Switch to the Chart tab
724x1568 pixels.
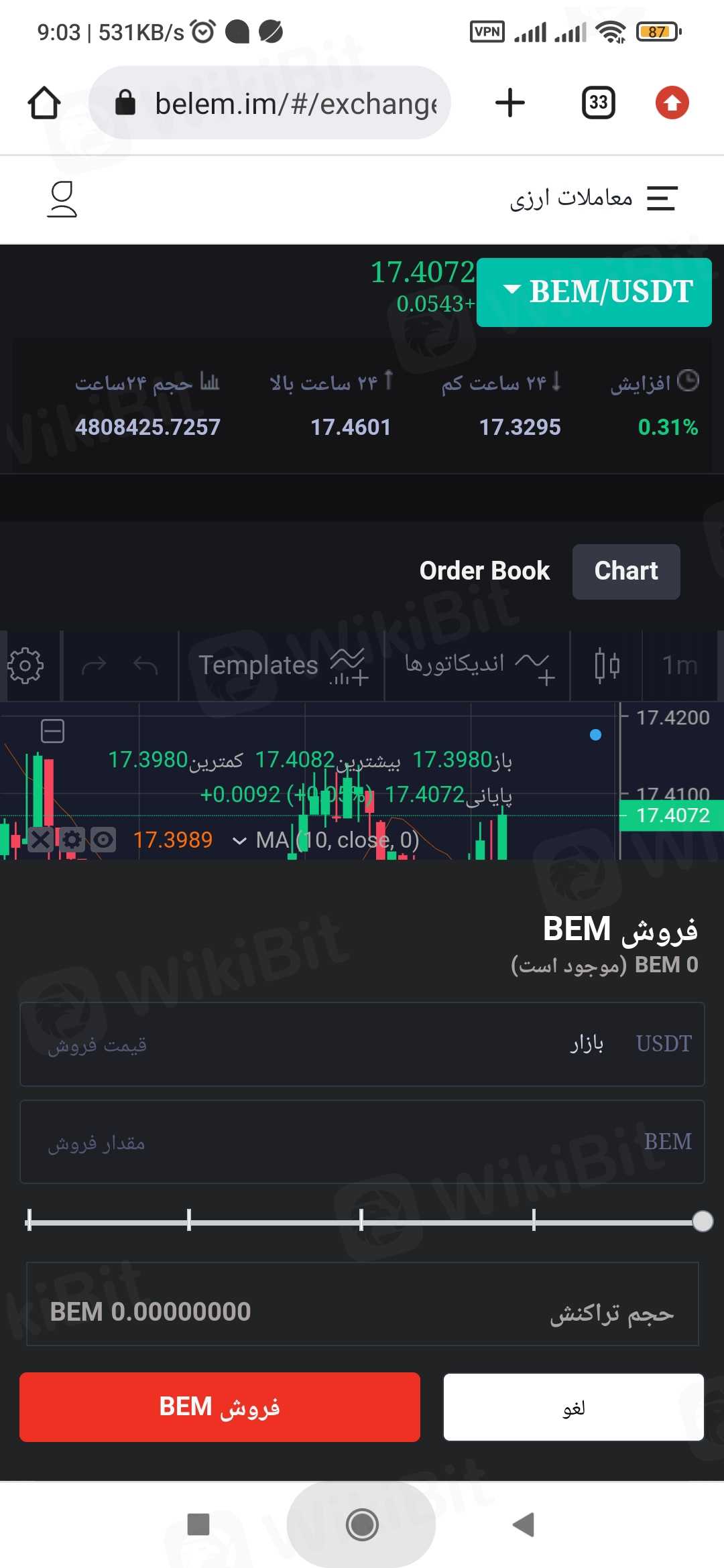[626, 571]
